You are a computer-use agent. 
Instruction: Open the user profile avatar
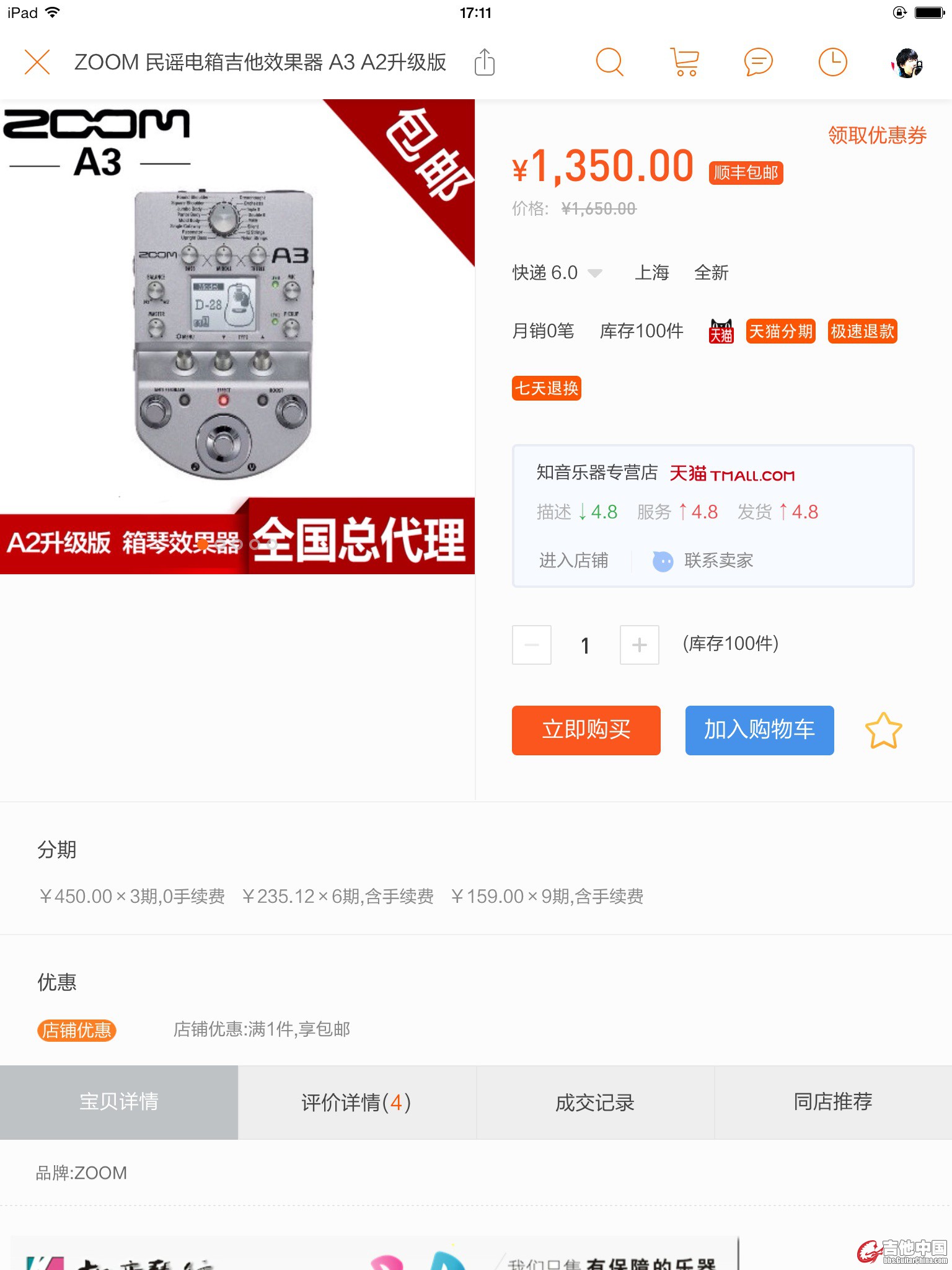click(x=908, y=63)
